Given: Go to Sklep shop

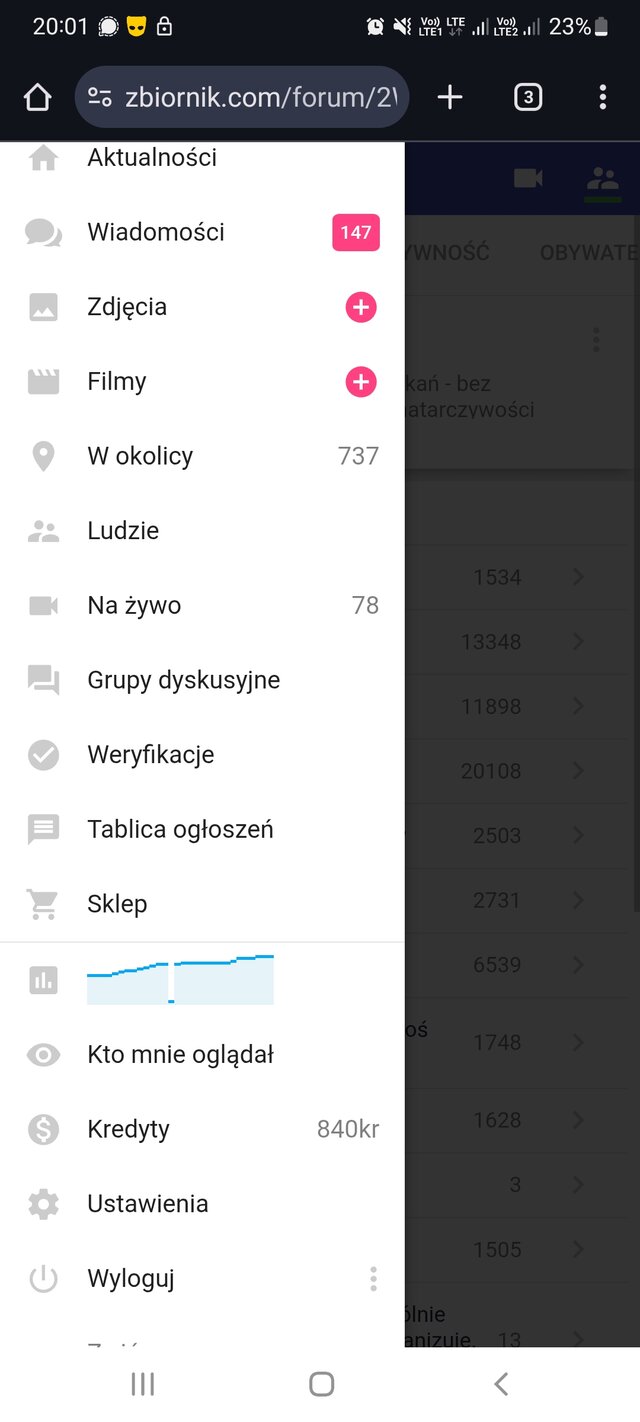Looking at the screenshot, I should pos(202,904).
